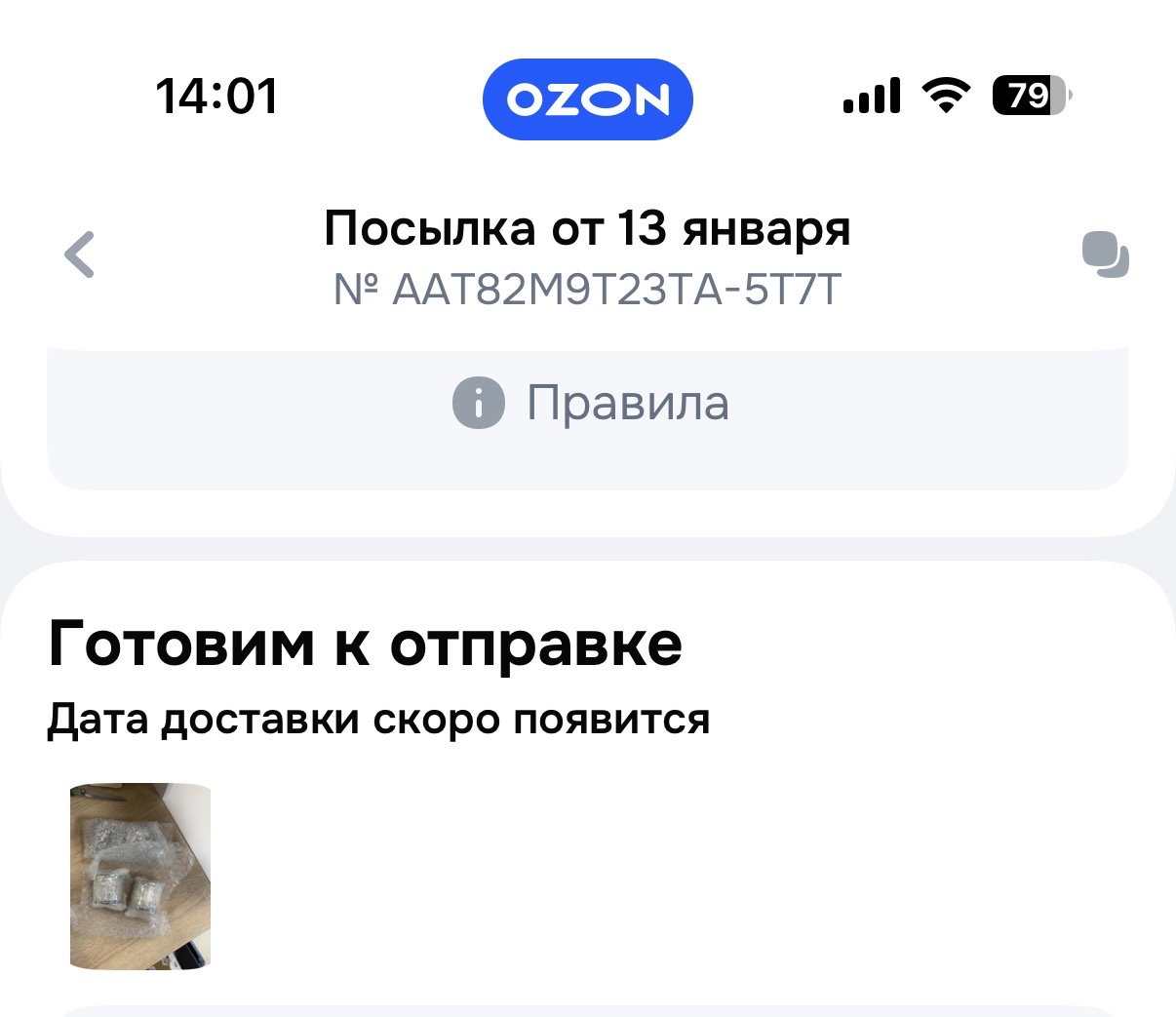Open the product photo thumbnail
Screen dimensions: 1176x1017
(x=140, y=876)
